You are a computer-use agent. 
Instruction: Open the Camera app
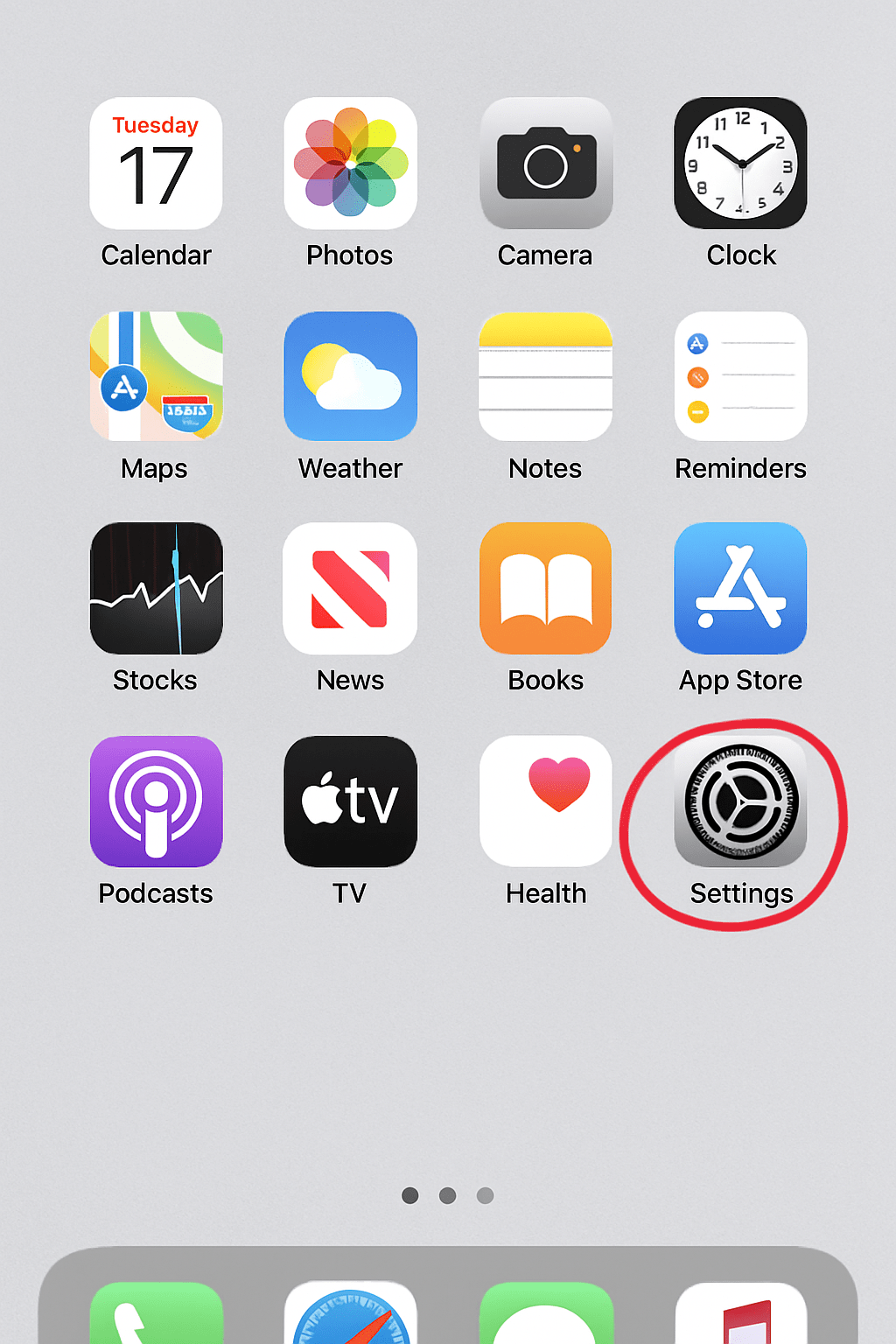[x=546, y=164]
